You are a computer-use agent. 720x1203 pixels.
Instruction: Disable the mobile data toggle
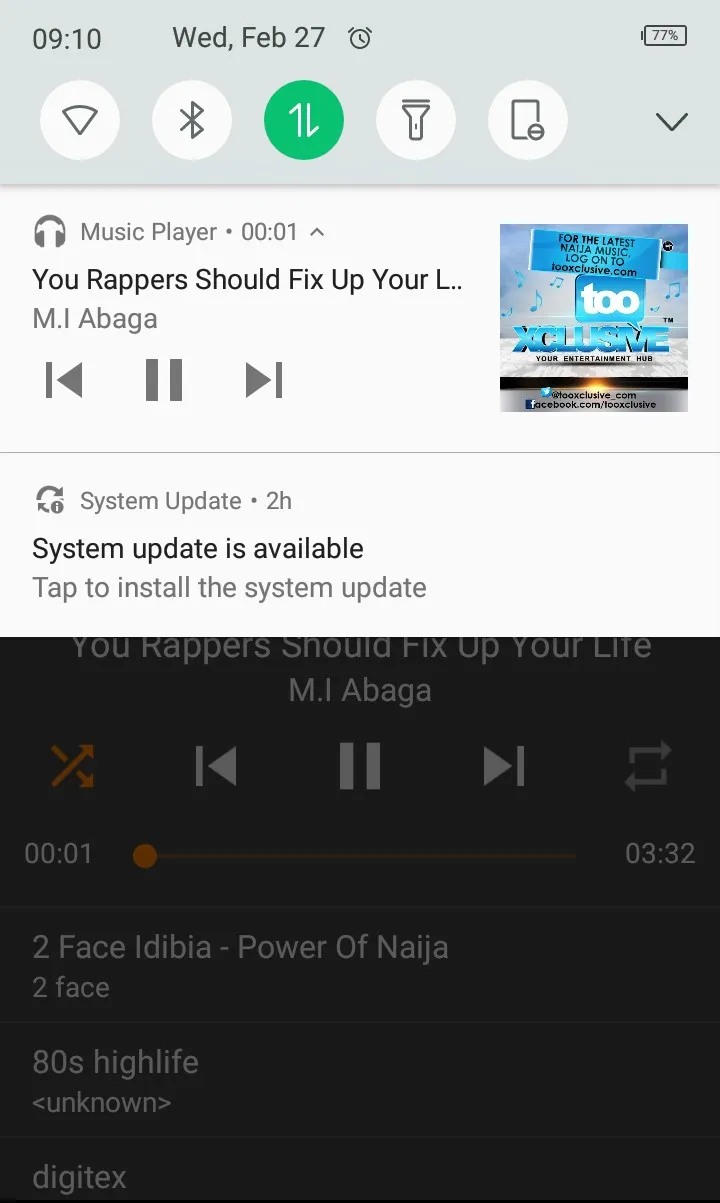(304, 121)
